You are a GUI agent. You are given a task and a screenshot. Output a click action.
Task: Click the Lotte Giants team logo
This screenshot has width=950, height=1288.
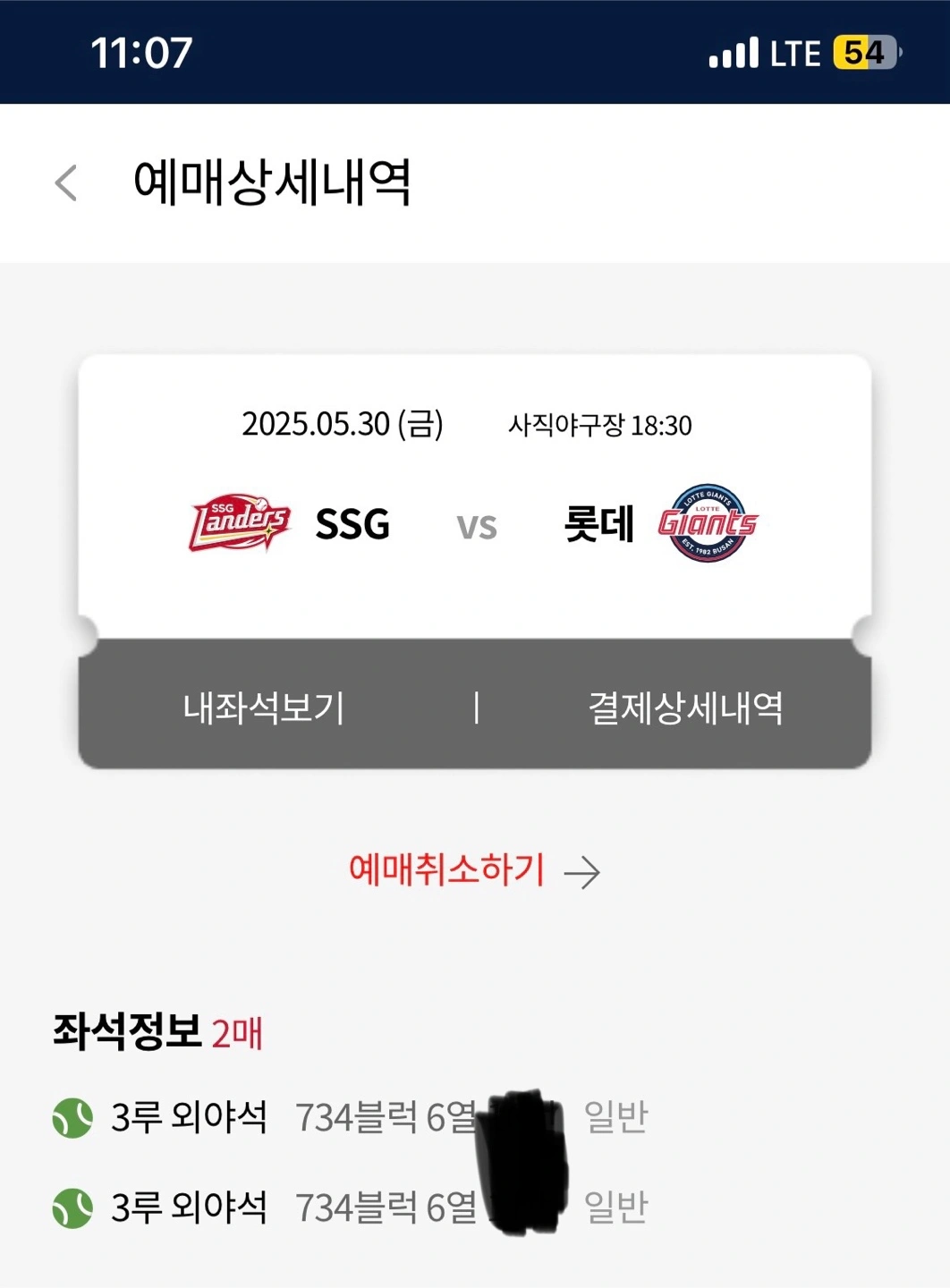tap(709, 524)
